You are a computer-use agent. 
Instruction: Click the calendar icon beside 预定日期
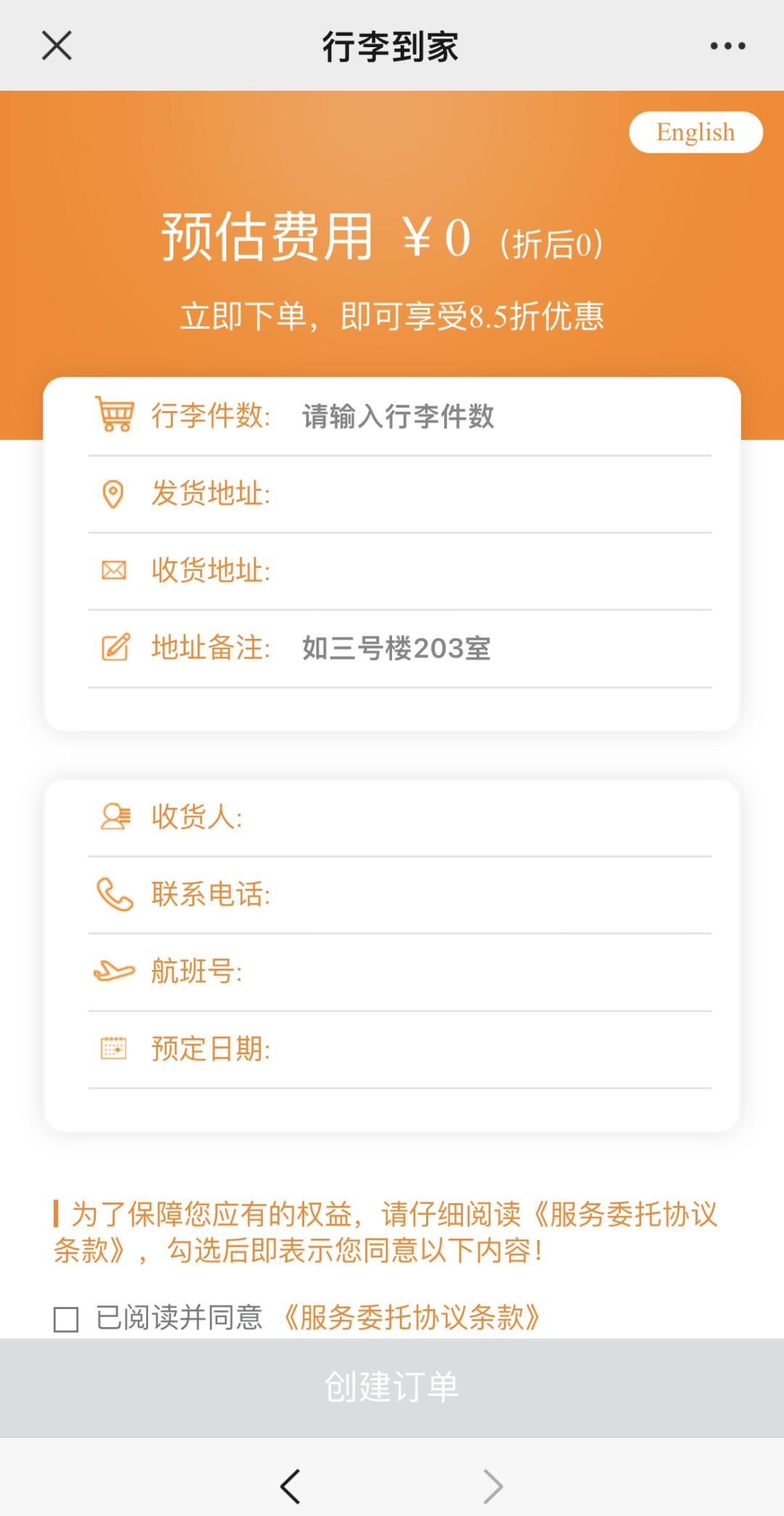114,1048
